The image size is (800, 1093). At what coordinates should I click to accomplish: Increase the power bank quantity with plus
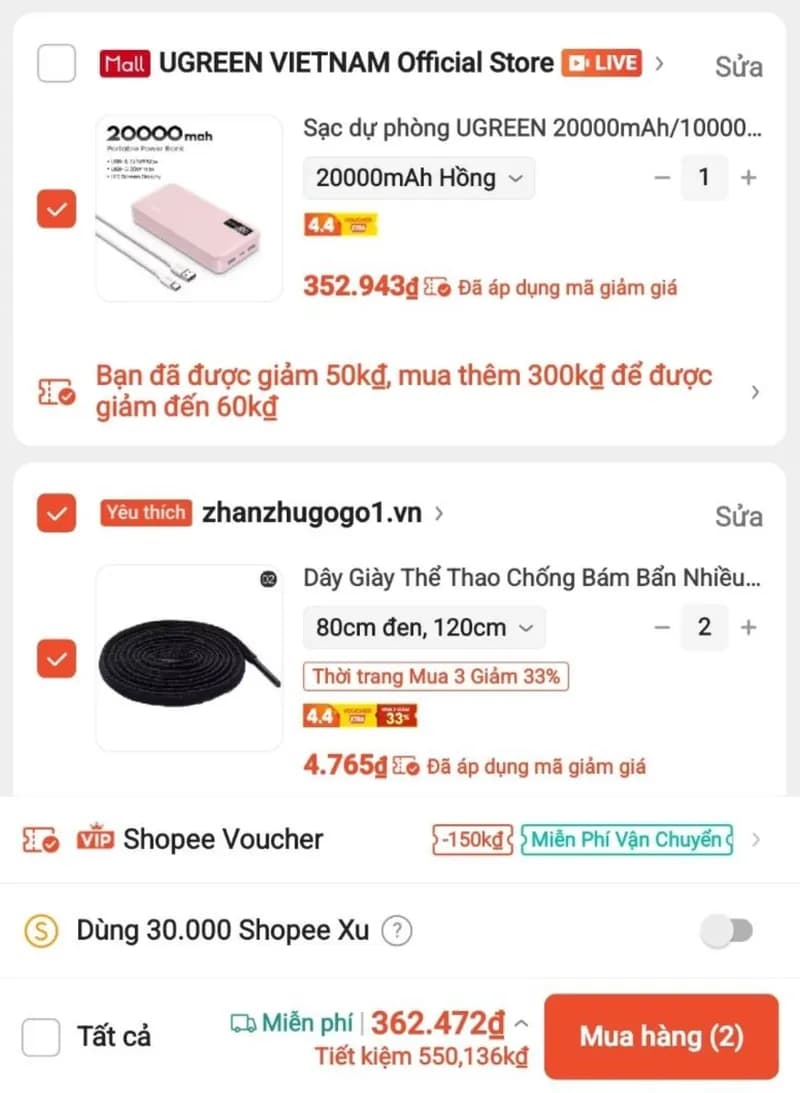coord(748,178)
